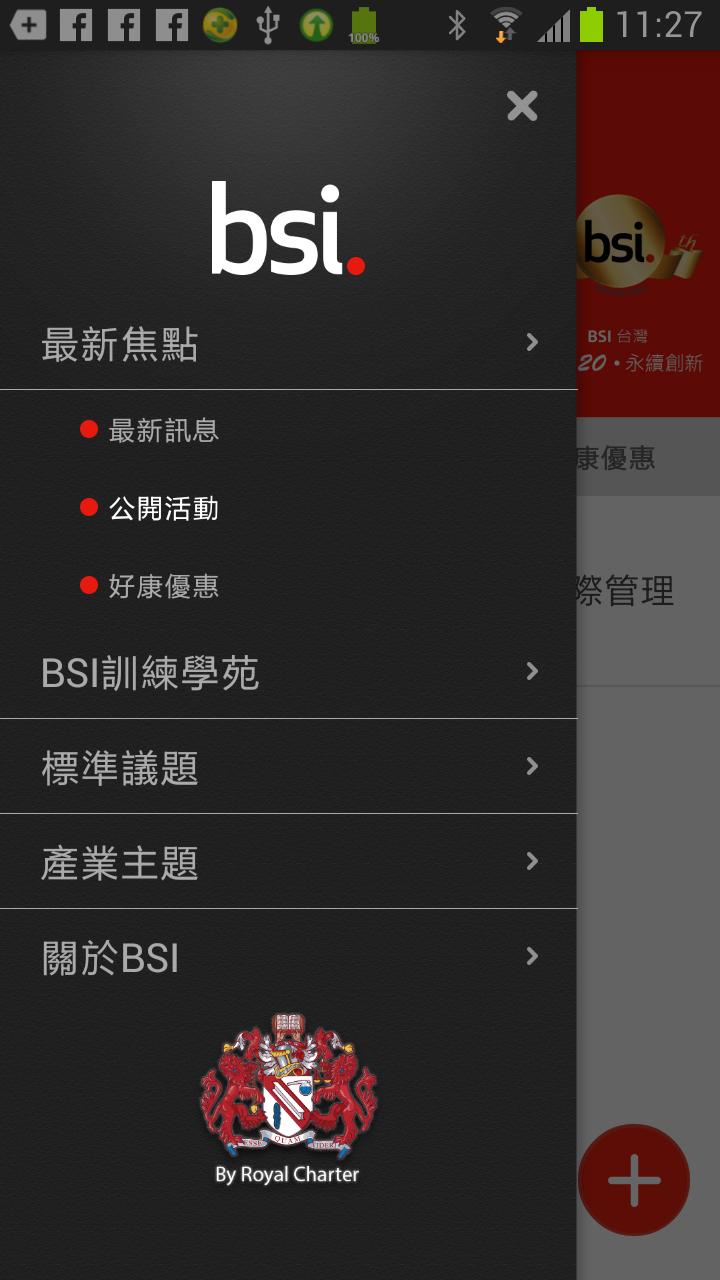
Task: Expand the BSI訓練學苑 section
Action: pyautogui.click(x=288, y=673)
